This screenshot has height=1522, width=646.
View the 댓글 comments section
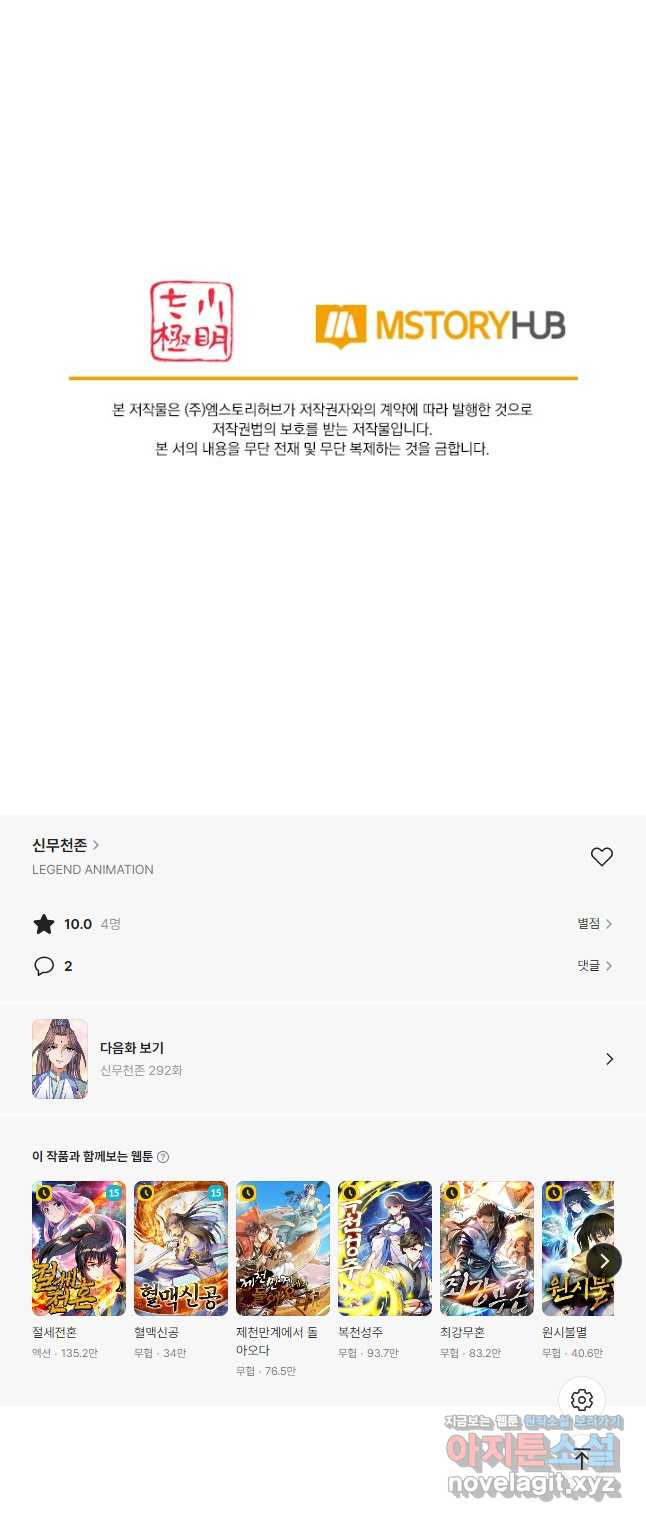(594, 966)
